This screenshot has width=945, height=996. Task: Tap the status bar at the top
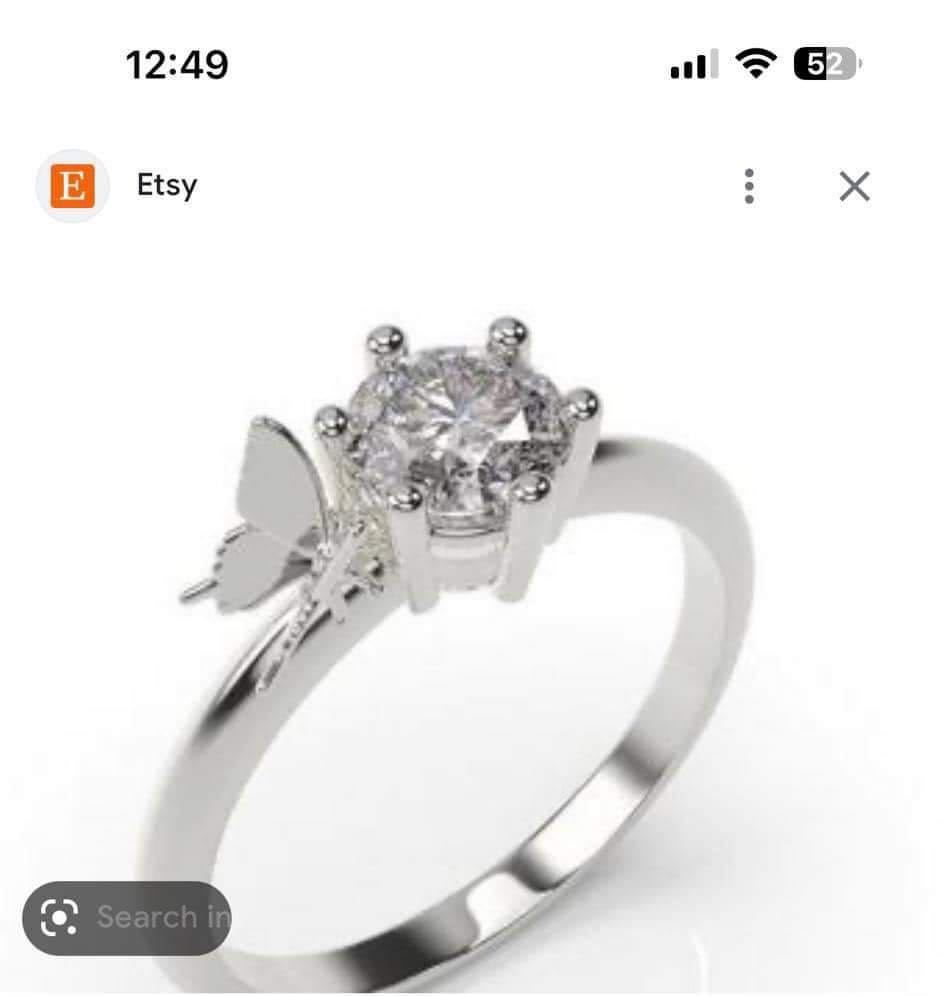tap(472, 63)
